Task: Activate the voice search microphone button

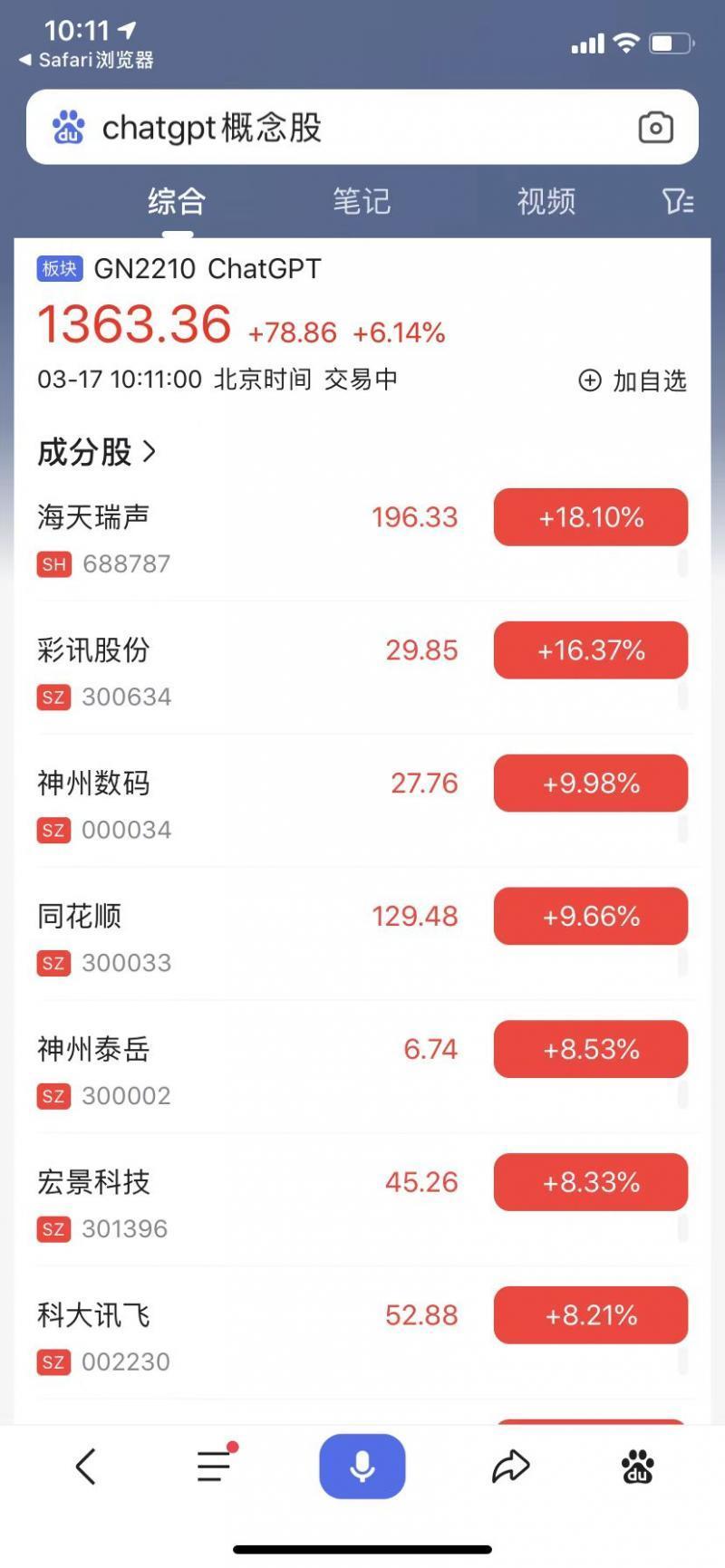Action: coord(362,1467)
